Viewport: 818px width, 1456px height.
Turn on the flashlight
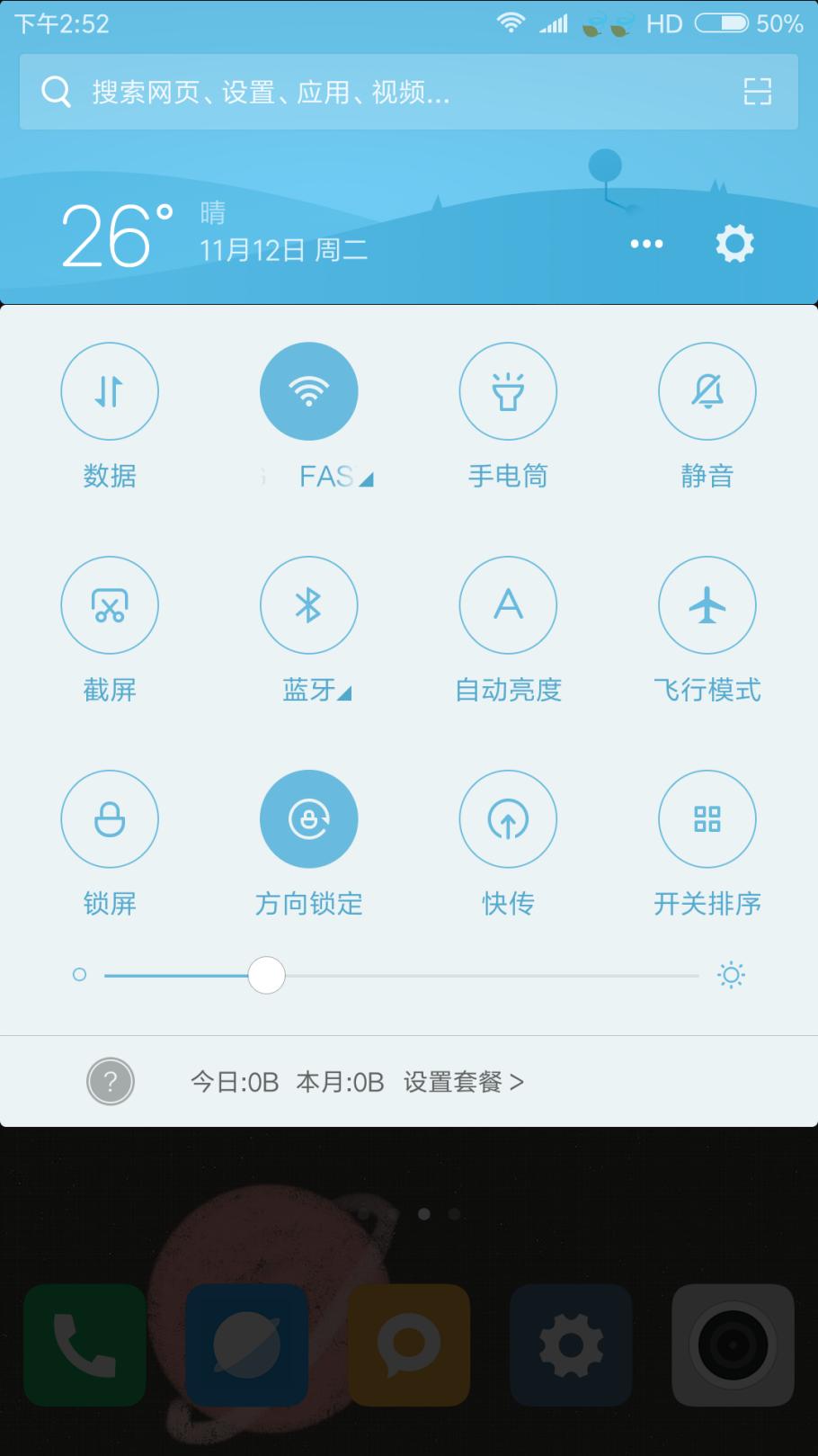tap(508, 391)
